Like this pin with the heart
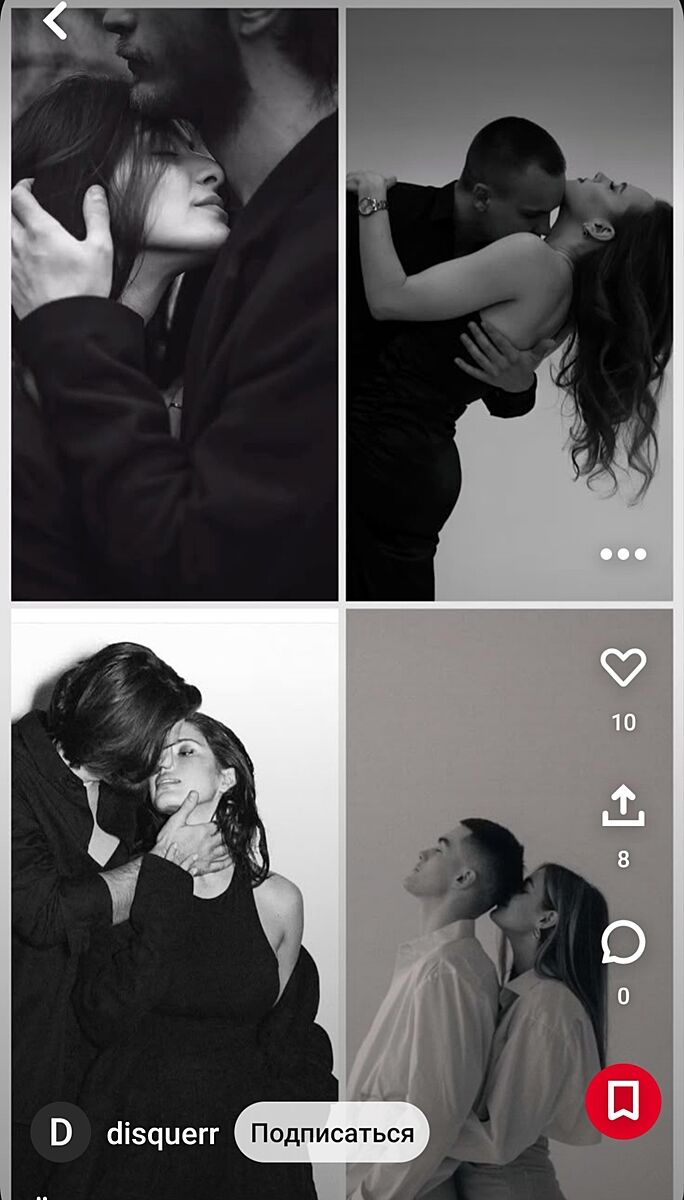The height and width of the screenshot is (1200, 684). tap(623, 668)
